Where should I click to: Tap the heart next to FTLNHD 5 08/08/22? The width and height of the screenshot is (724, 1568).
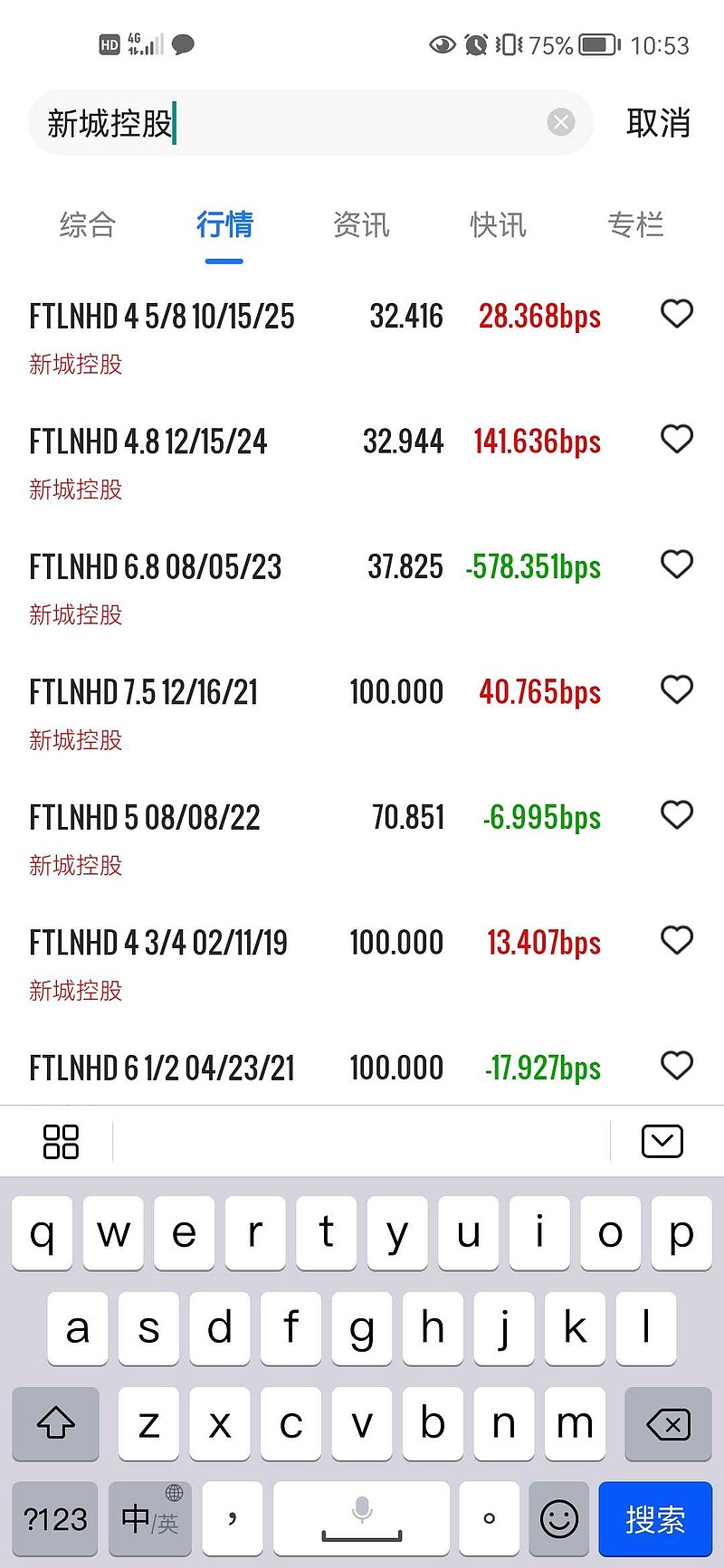coord(677,815)
